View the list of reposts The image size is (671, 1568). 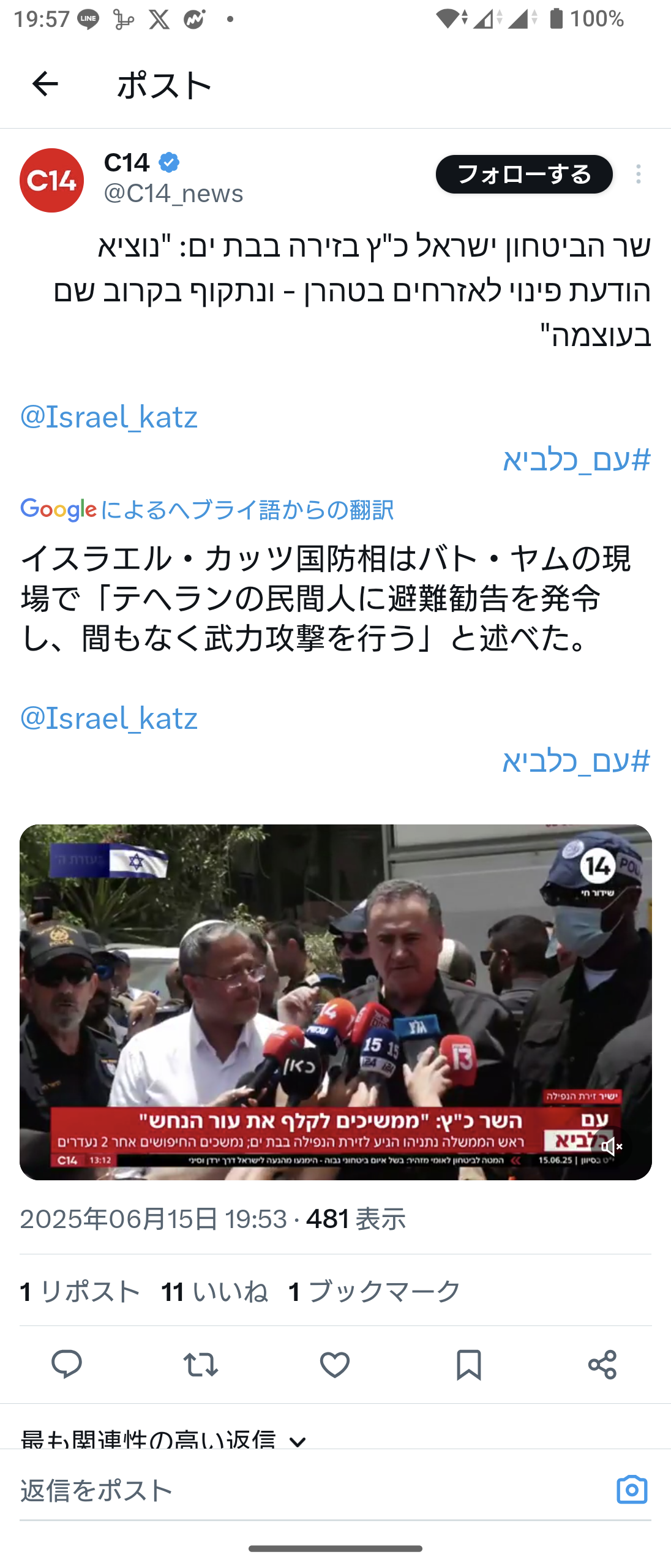point(80,1292)
